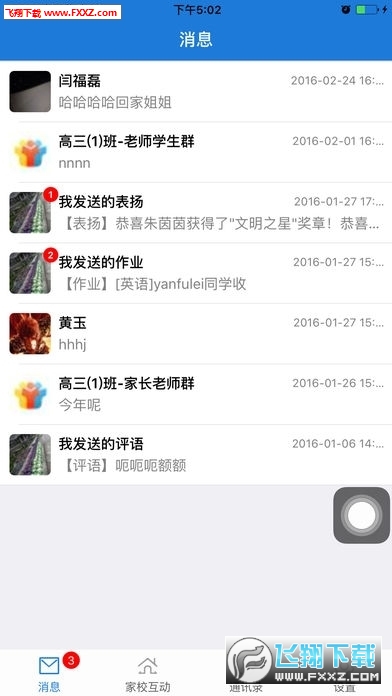392x696 pixels.
Task: Open the 我发送的表扬 message thread
Action: (196, 213)
